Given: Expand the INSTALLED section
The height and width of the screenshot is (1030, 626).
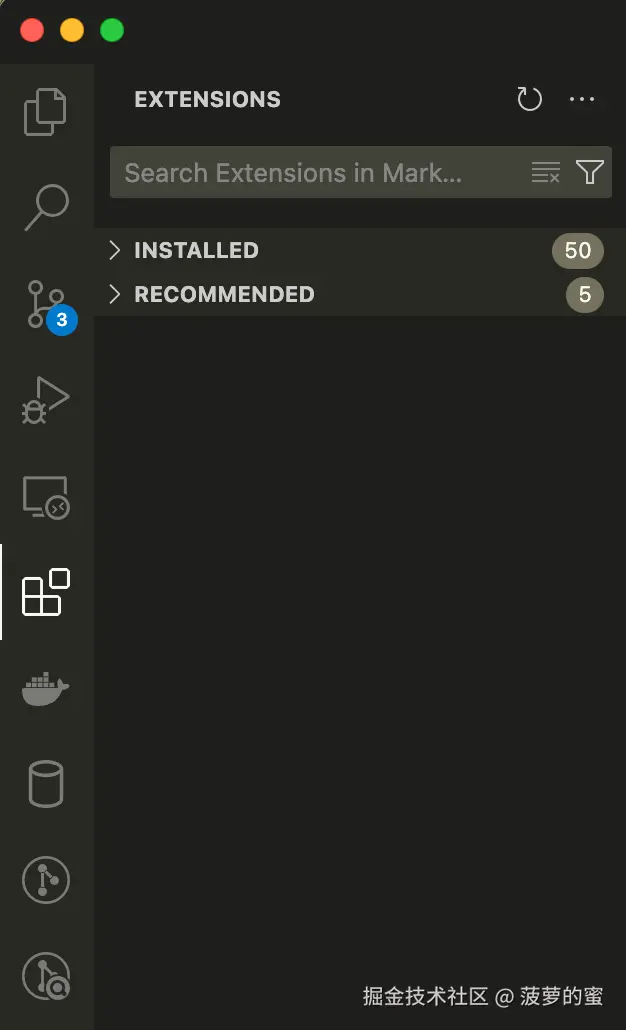Looking at the screenshot, I should click(x=196, y=250).
